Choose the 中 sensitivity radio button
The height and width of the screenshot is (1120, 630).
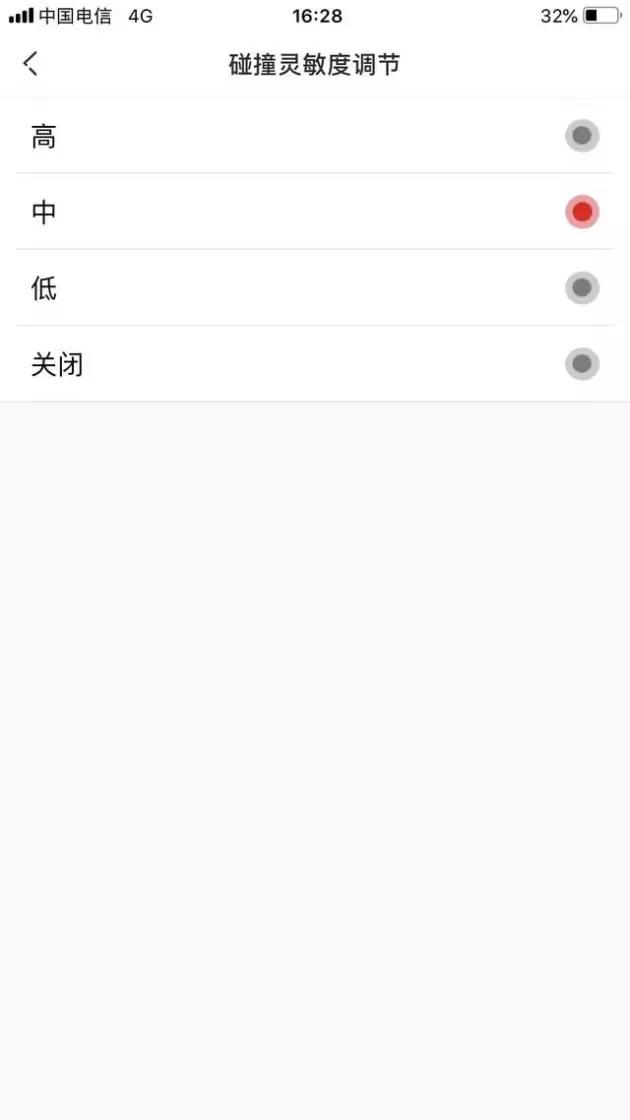tap(582, 212)
